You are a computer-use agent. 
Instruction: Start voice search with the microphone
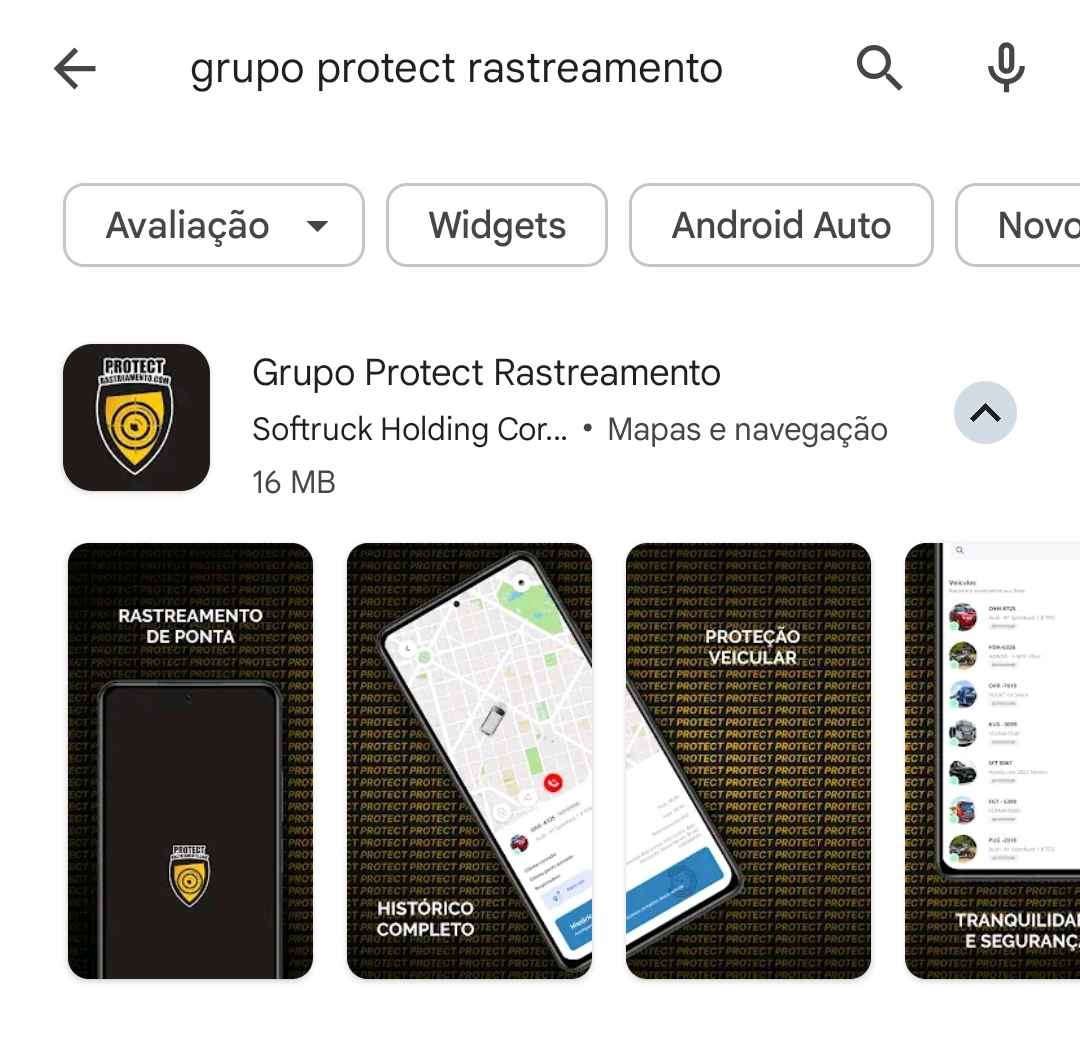coord(1005,69)
